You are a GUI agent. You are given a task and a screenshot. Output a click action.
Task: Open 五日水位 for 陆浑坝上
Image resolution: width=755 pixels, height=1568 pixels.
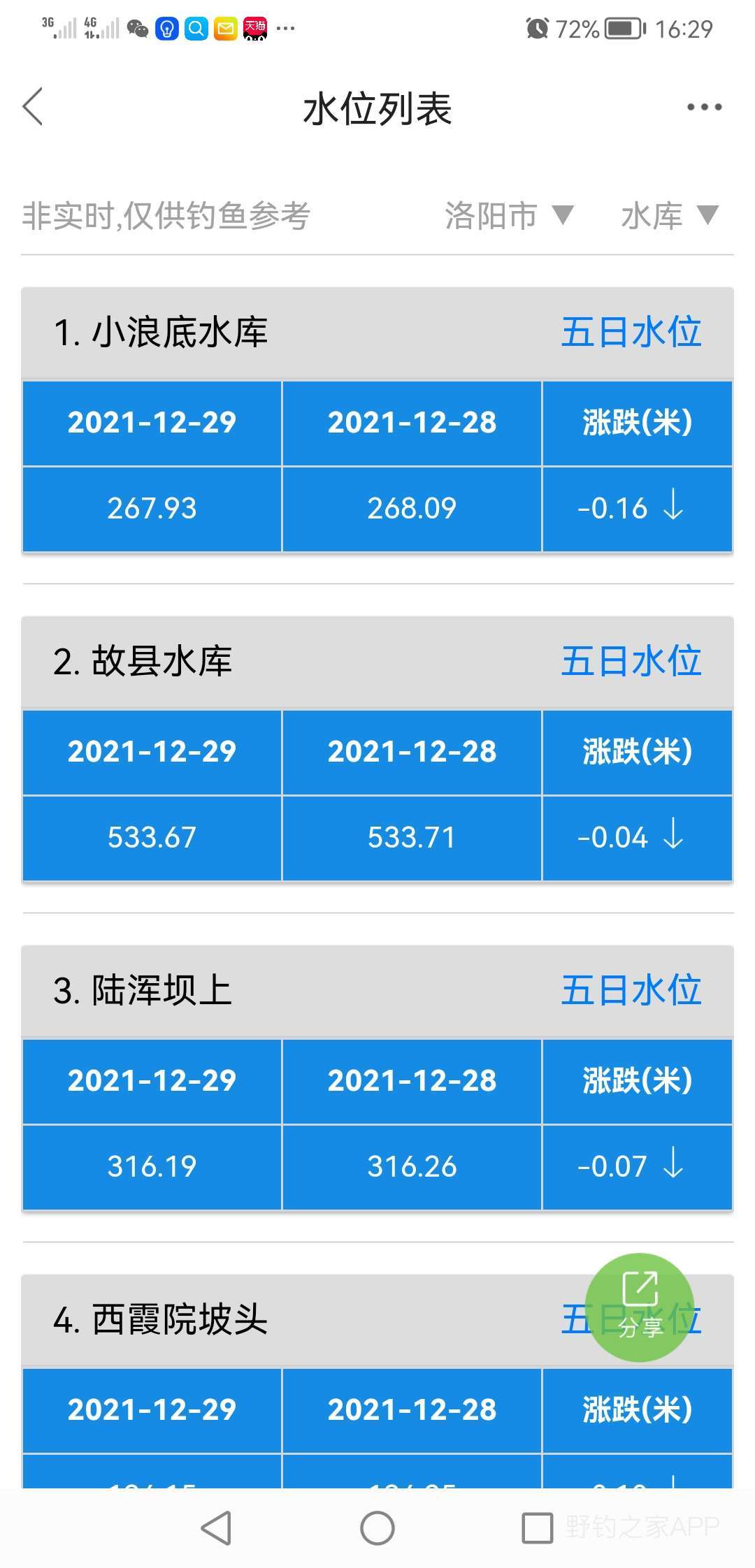(631, 990)
